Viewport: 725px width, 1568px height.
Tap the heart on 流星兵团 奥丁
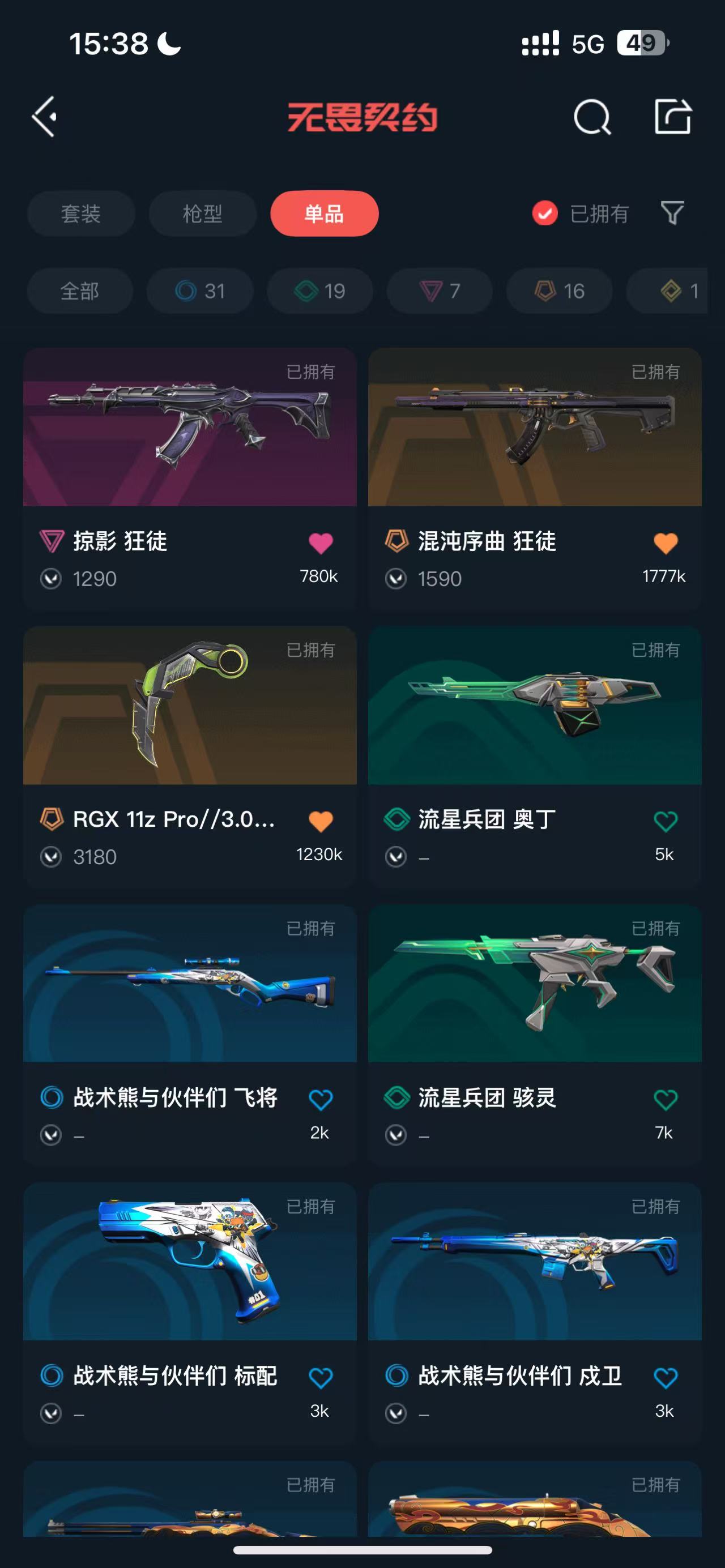coord(666,821)
